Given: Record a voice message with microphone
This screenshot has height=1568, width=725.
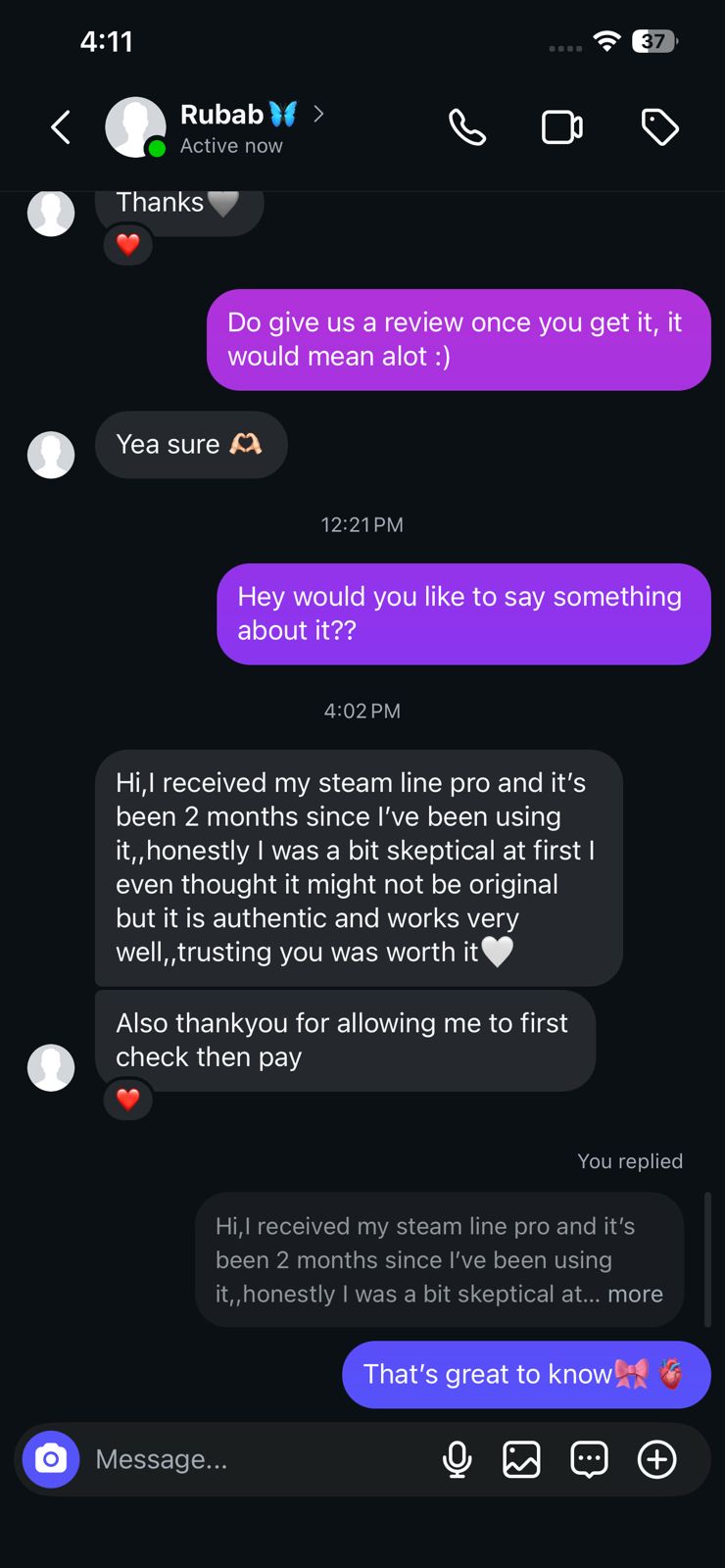Looking at the screenshot, I should [x=457, y=1459].
